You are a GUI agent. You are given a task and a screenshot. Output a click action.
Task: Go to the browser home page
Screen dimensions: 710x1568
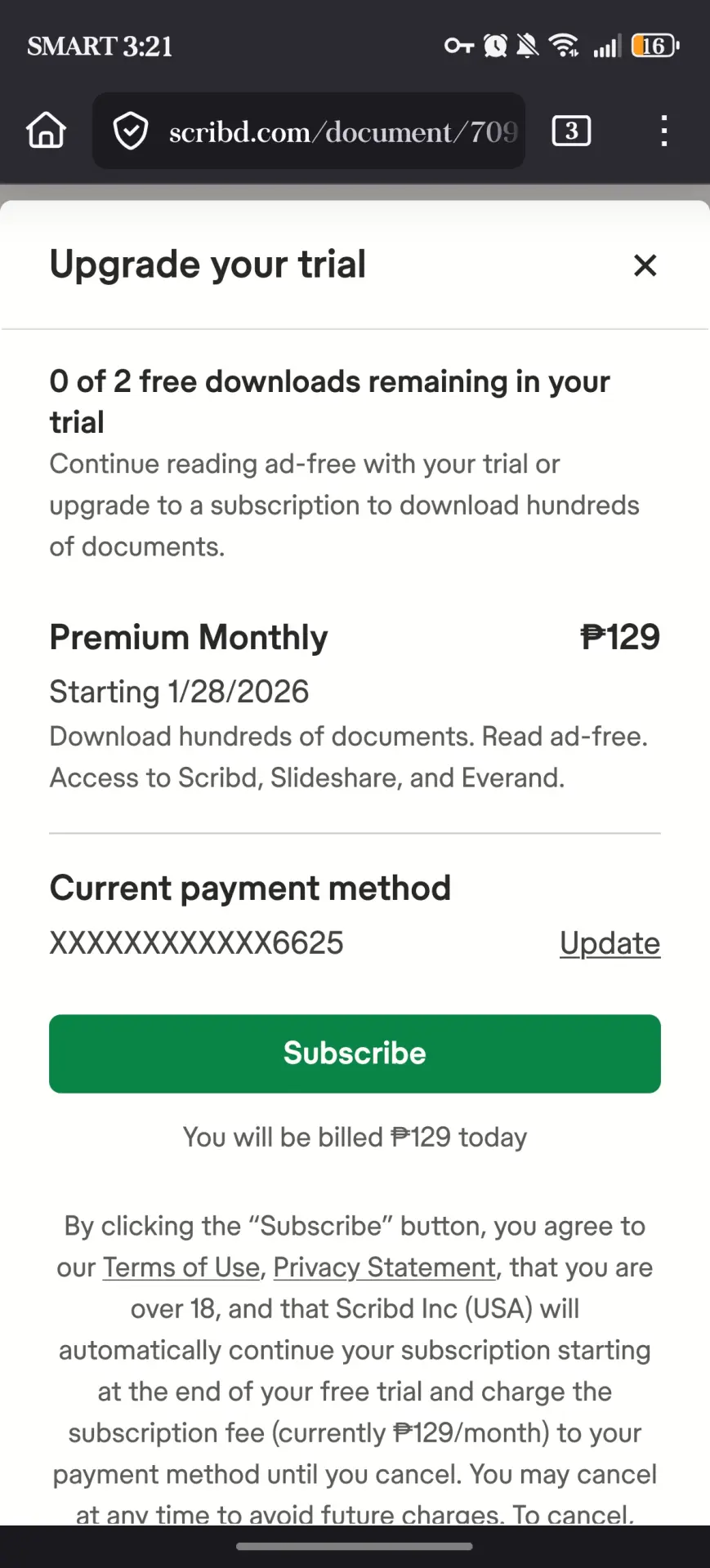[x=47, y=131]
